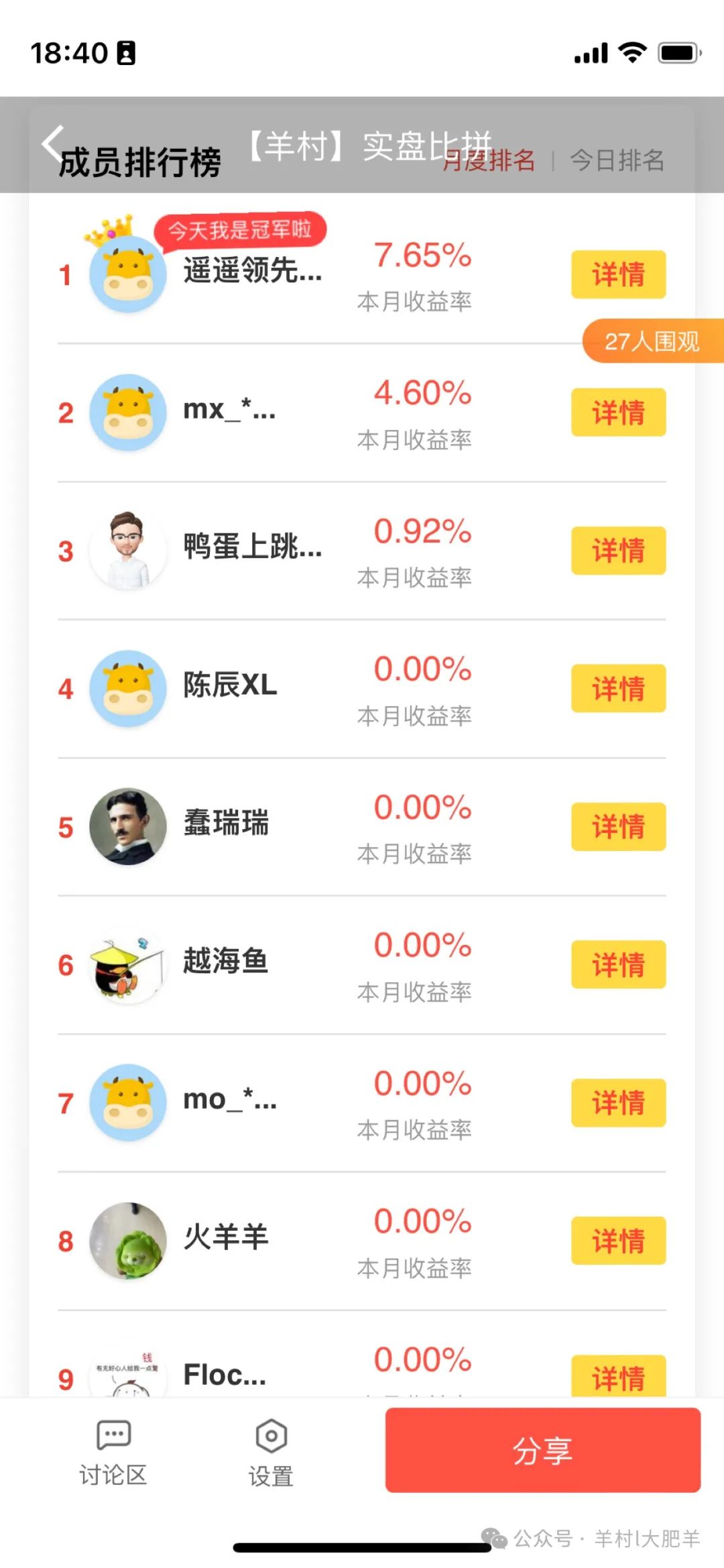The height and width of the screenshot is (1568, 724).
Task: Open 详情 for 鸭蛋上跳
Action: pyautogui.click(x=618, y=551)
